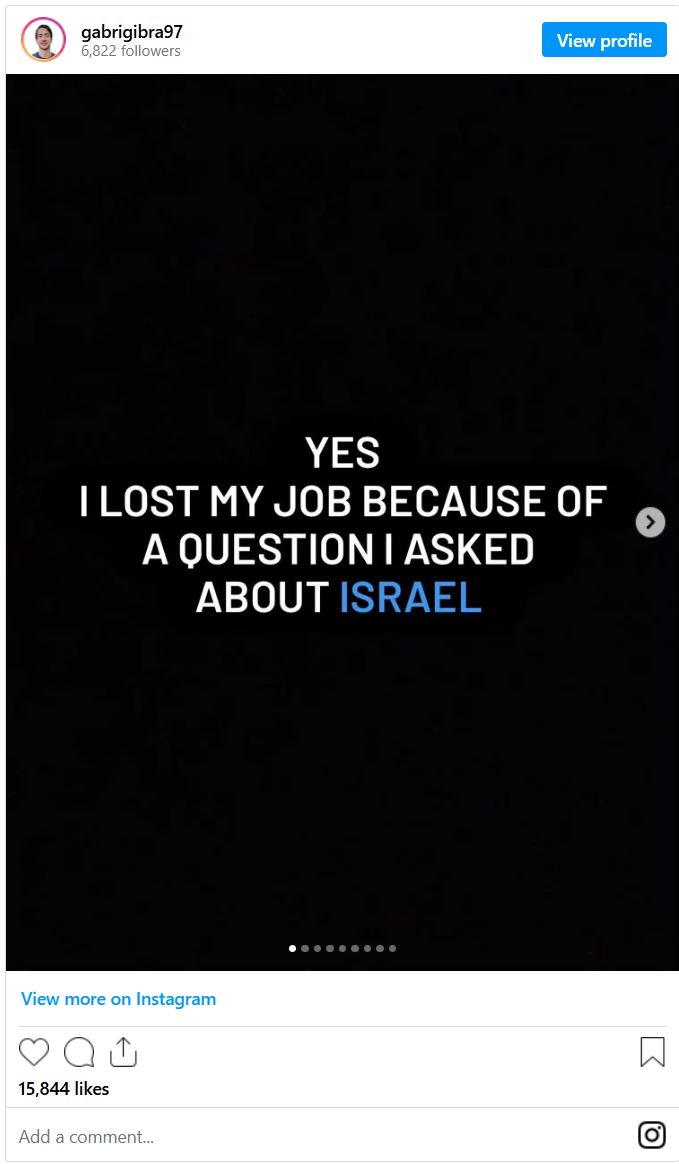
Task: Open Instagram via the logo icon
Action: 652,1135
